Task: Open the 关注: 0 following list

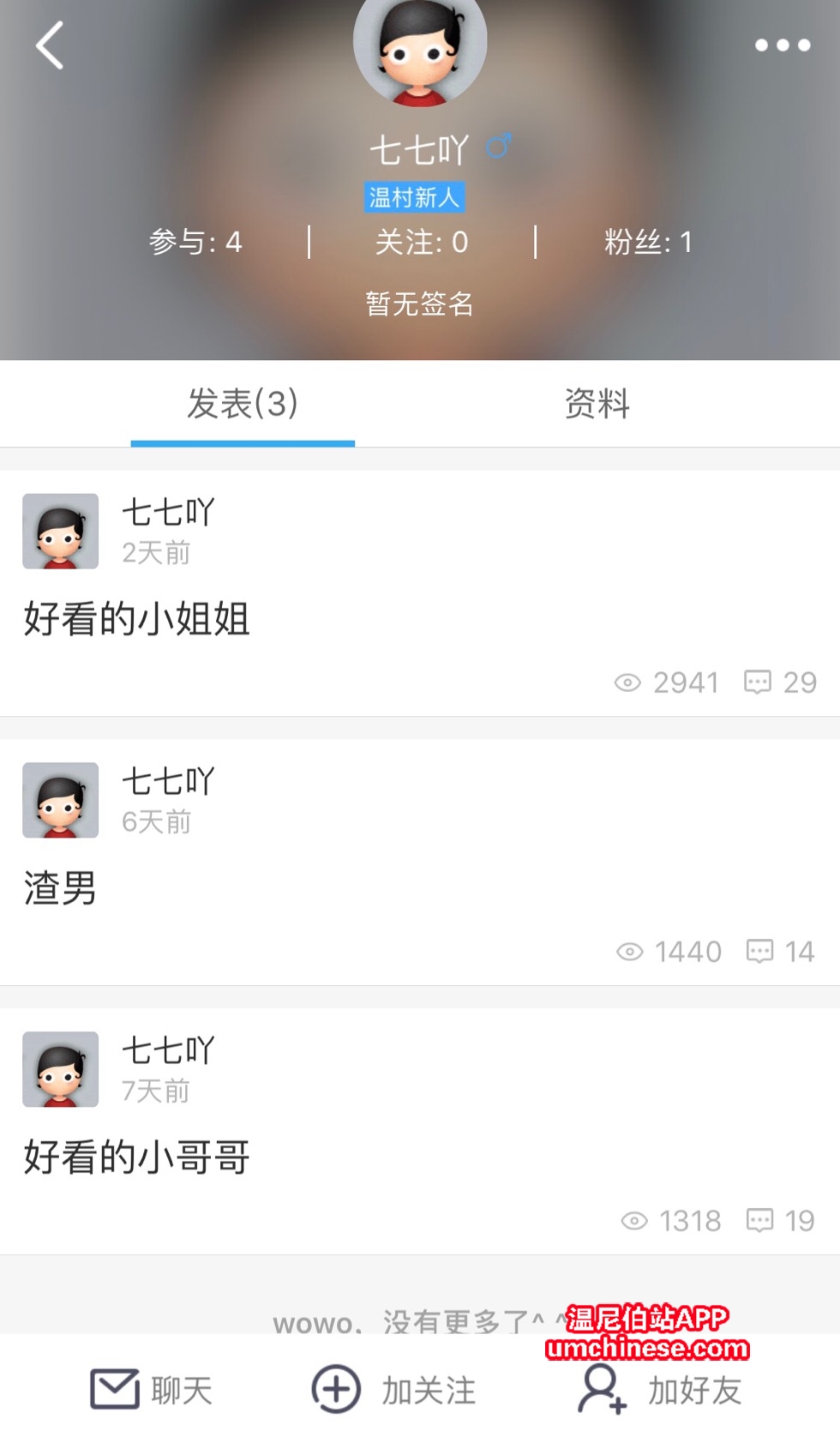Action: pos(422,243)
